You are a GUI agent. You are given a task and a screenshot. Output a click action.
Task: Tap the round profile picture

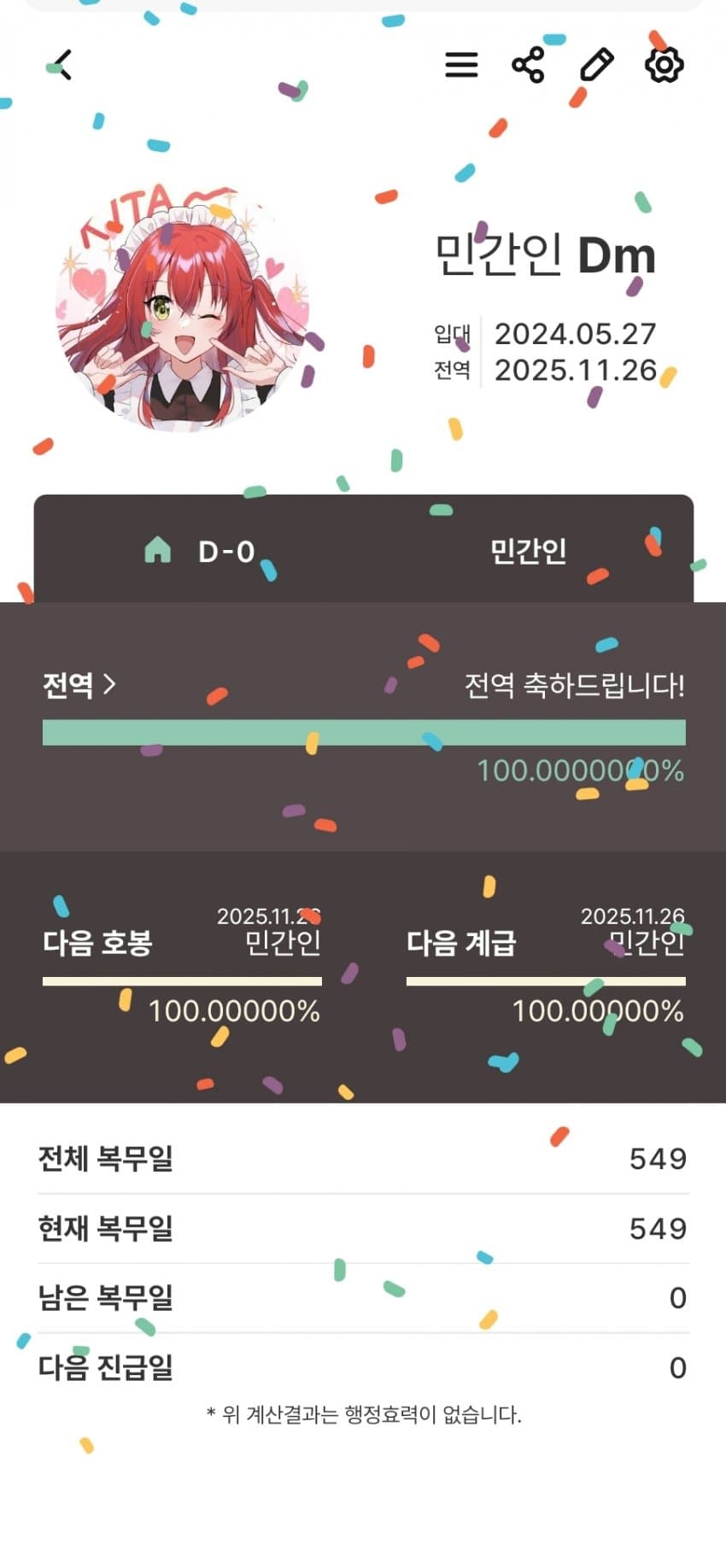pyautogui.click(x=184, y=309)
